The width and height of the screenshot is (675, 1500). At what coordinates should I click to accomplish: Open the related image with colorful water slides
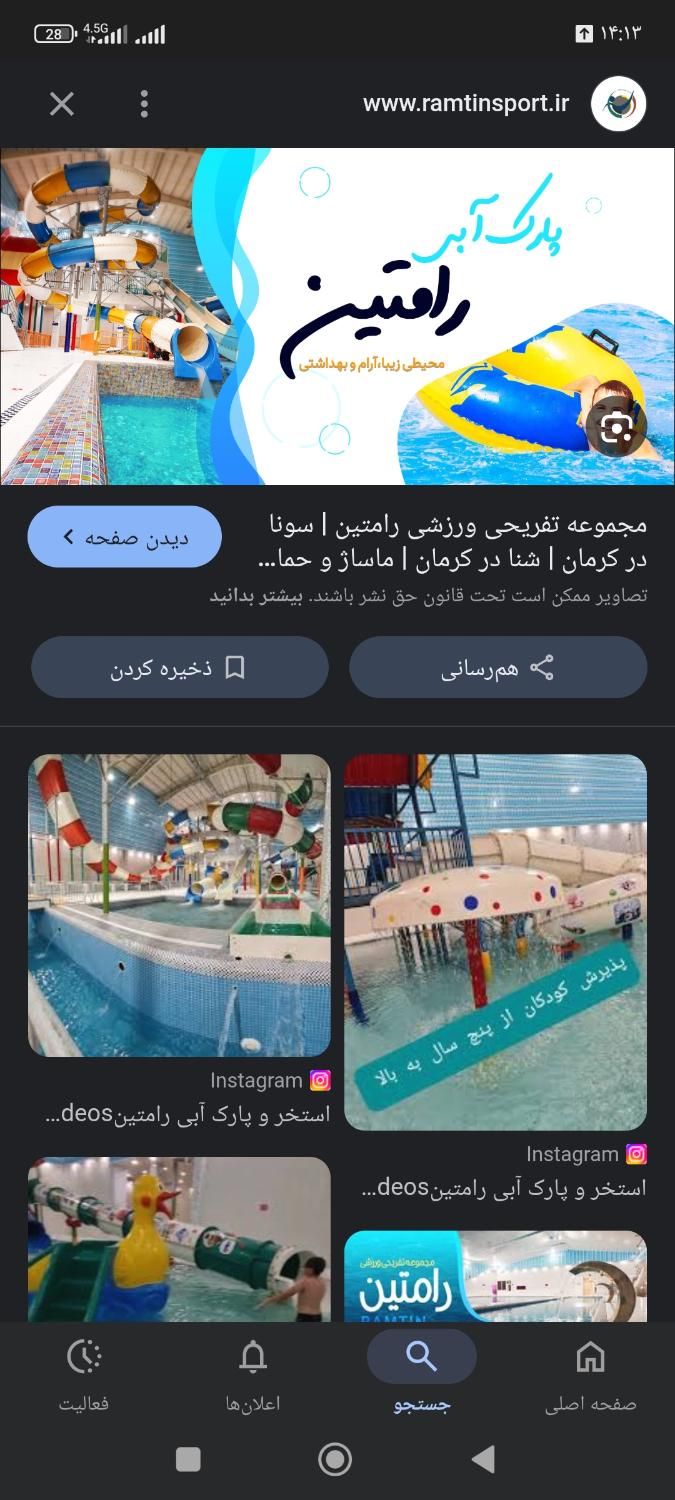pyautogui.click(x=179, y=906)
